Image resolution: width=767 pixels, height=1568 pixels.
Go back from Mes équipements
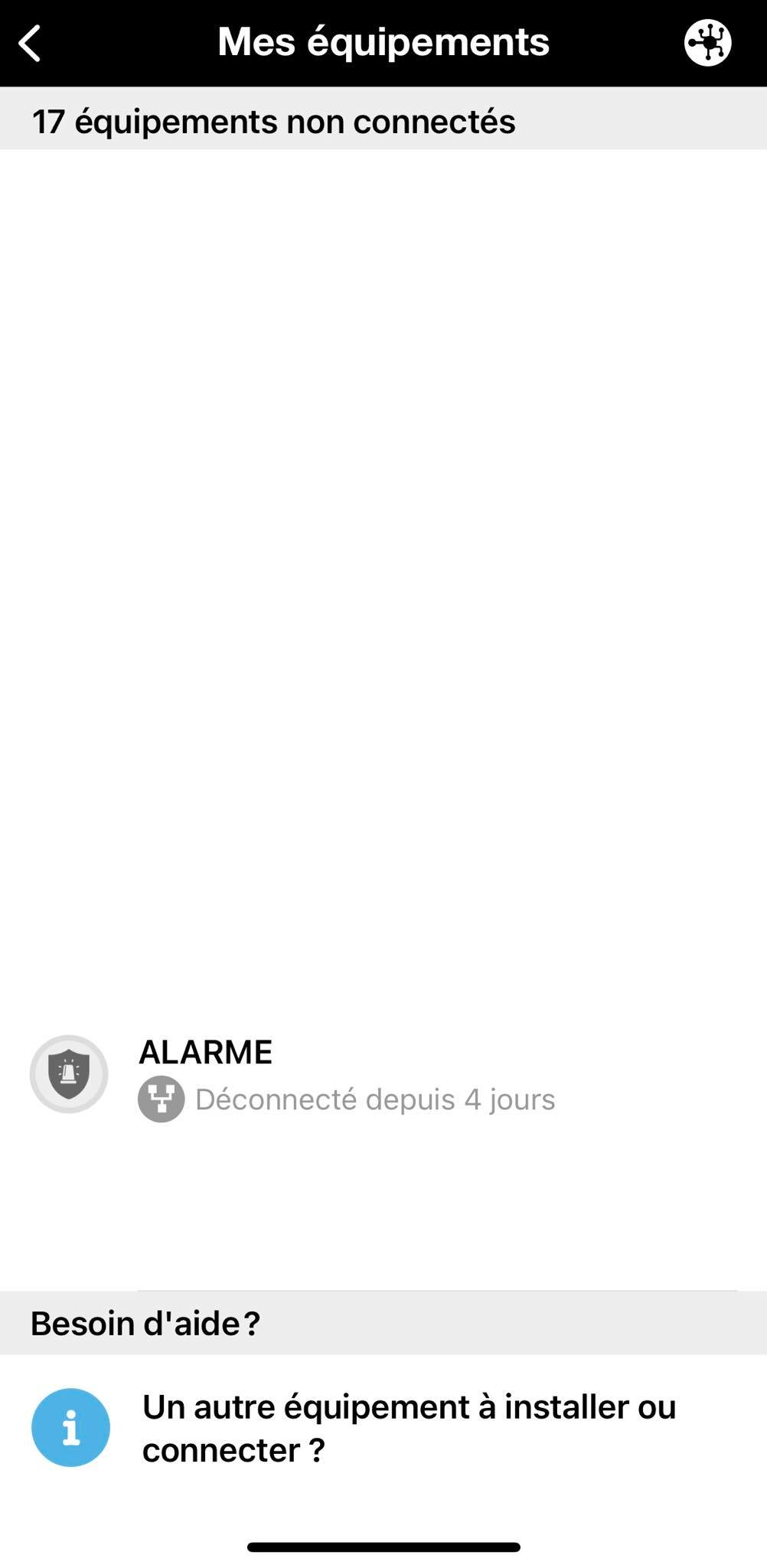click(x=31, y=43)
